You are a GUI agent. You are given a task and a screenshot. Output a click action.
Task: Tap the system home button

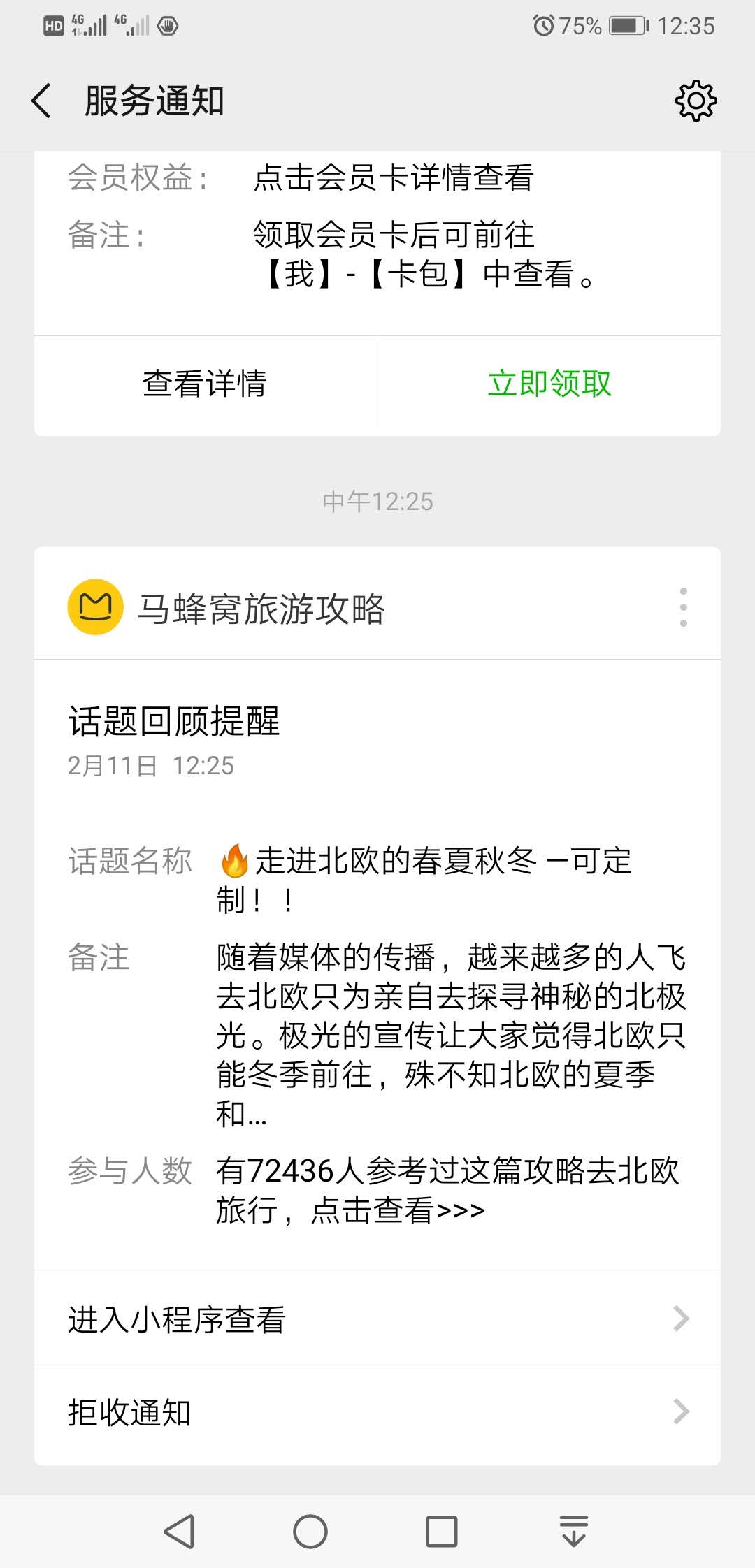[x=310, y=1532]
